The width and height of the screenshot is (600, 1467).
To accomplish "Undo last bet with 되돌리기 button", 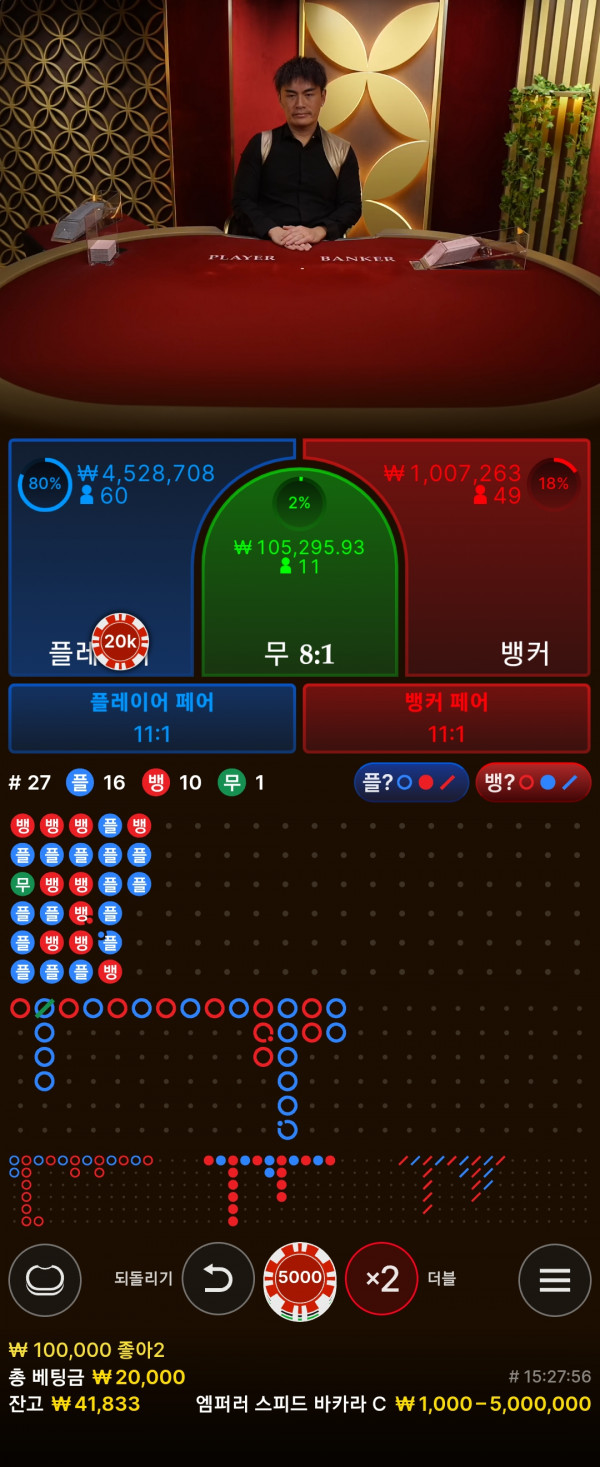I will coord(218,1278).
